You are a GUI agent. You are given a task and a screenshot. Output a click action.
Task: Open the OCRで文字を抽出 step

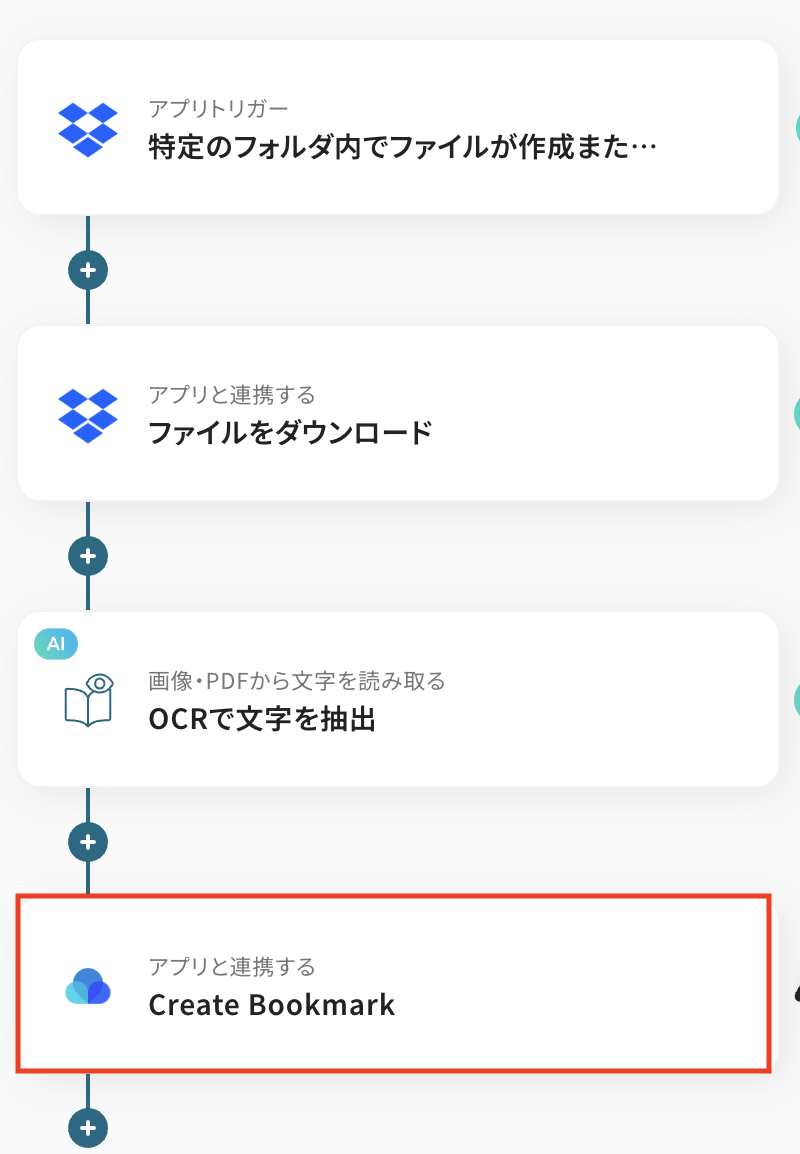click(398, 699)
